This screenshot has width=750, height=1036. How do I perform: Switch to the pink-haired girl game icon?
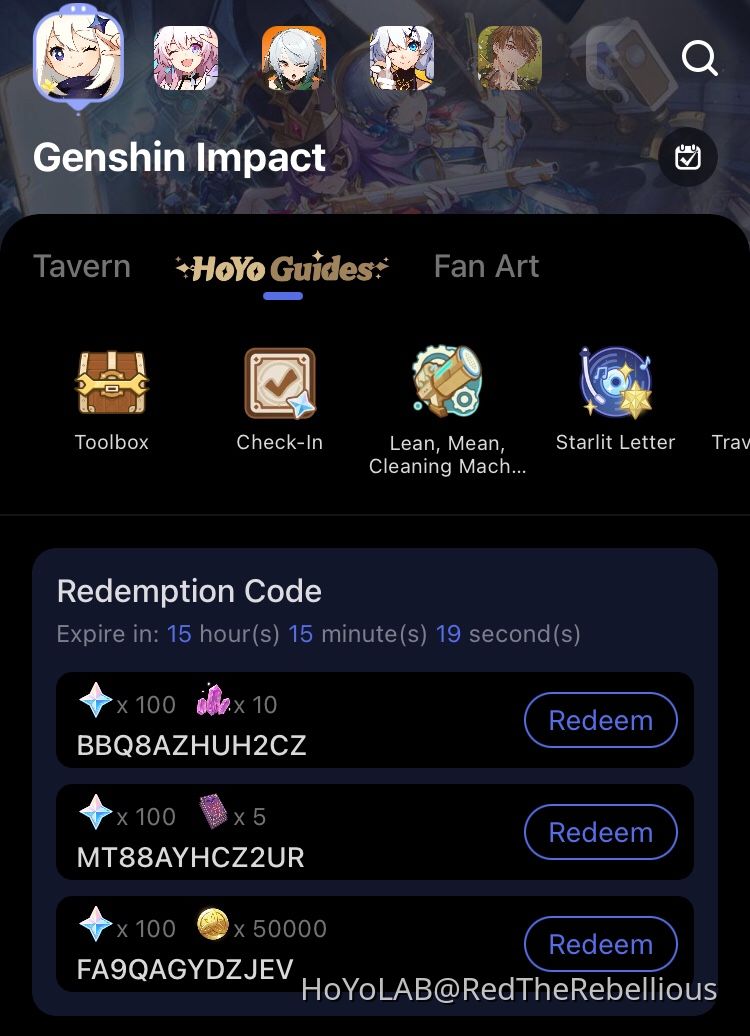tap(186, 58)
